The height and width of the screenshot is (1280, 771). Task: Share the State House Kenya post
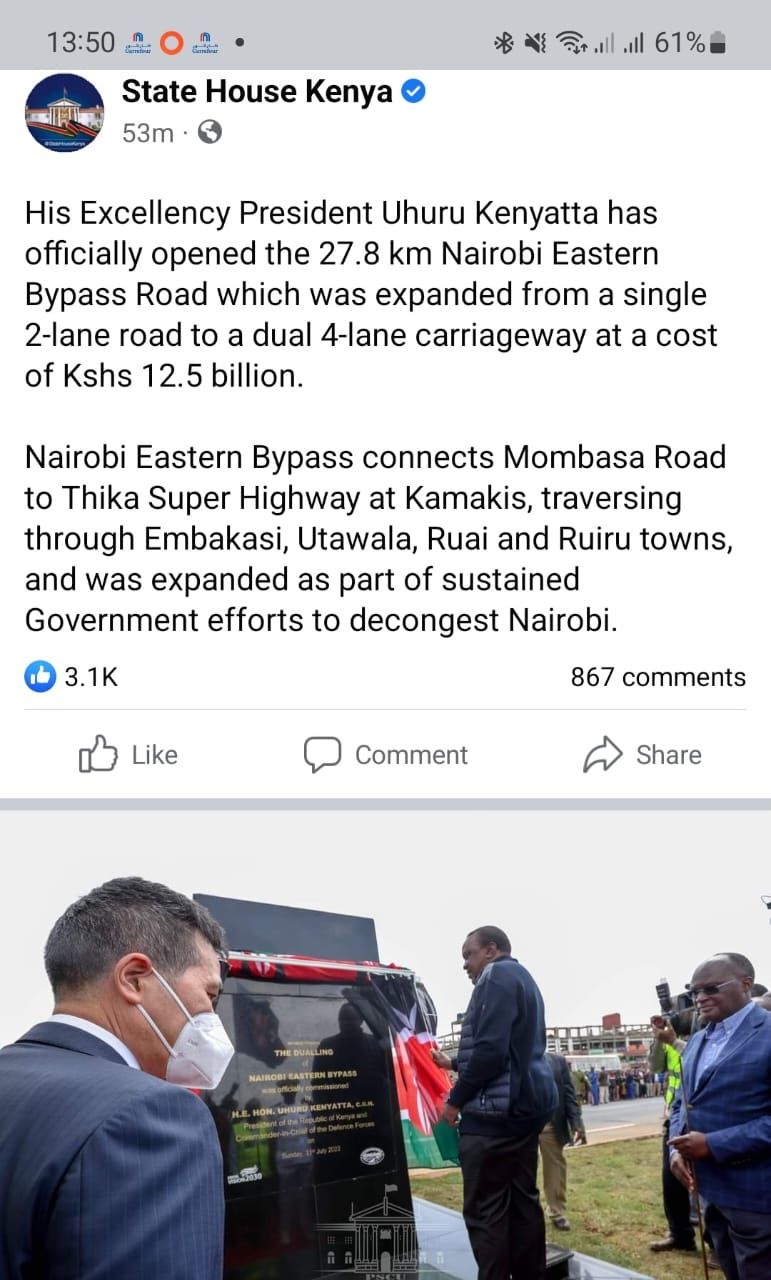642,755
